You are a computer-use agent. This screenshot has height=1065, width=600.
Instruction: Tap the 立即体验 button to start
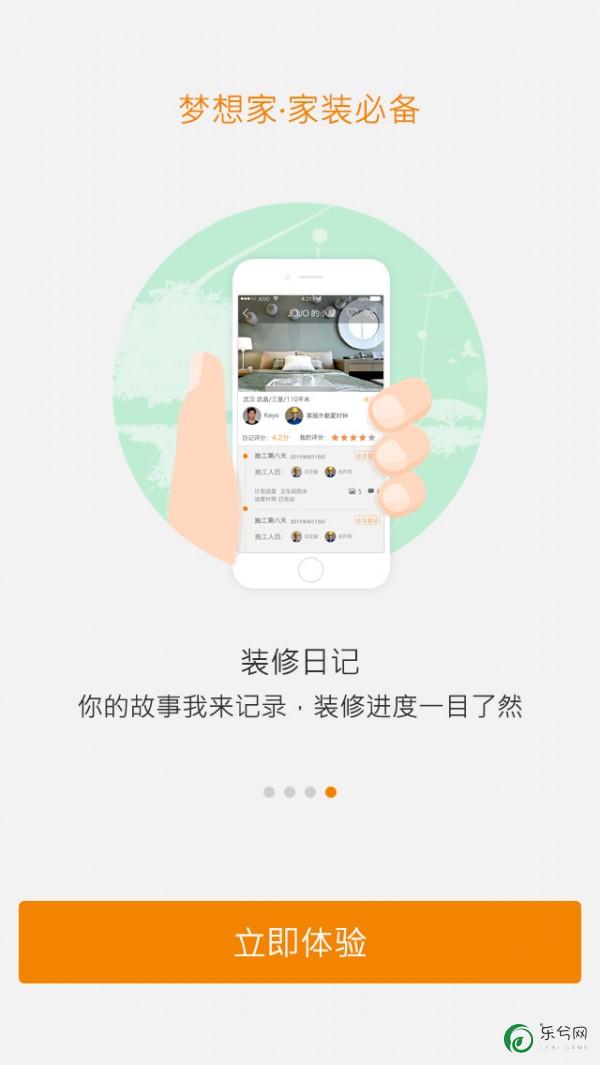pyautogui.click(x=300, y=942)
